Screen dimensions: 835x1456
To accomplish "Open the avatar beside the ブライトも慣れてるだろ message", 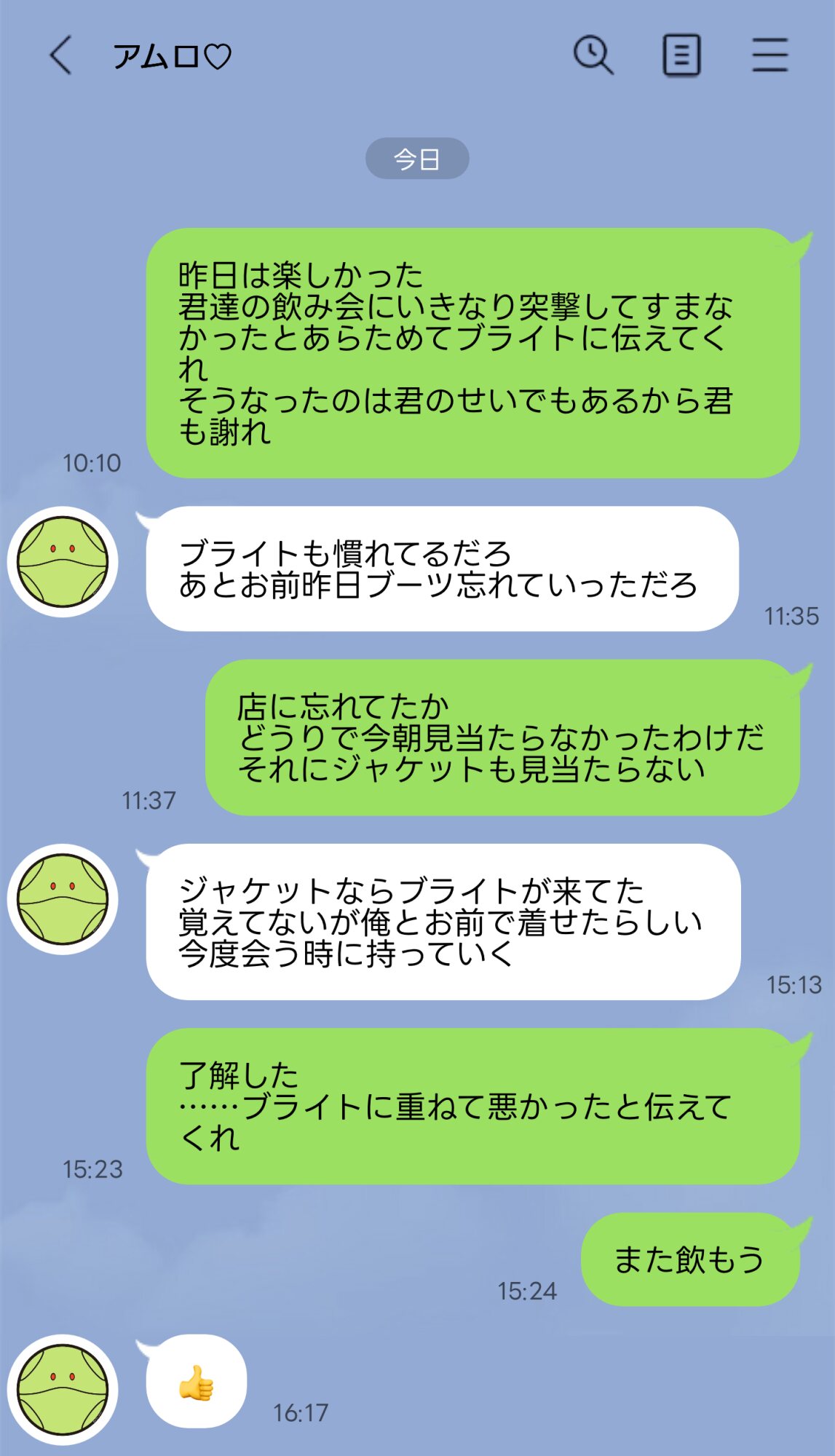I will pos(63,561).
